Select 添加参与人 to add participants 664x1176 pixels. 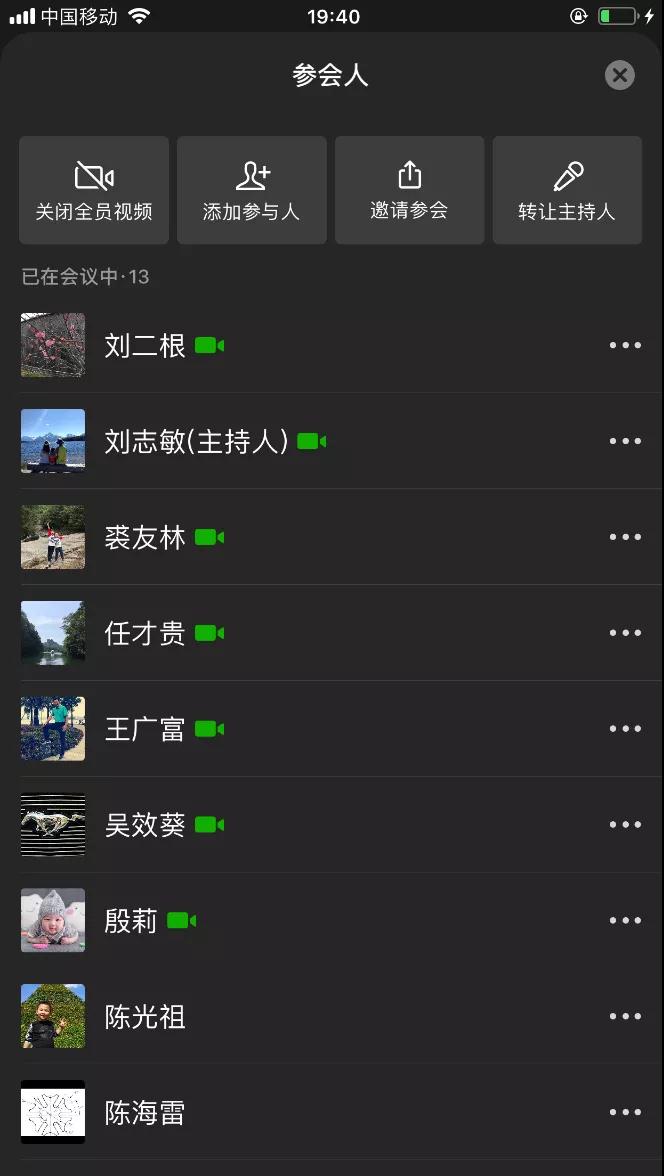252,190
